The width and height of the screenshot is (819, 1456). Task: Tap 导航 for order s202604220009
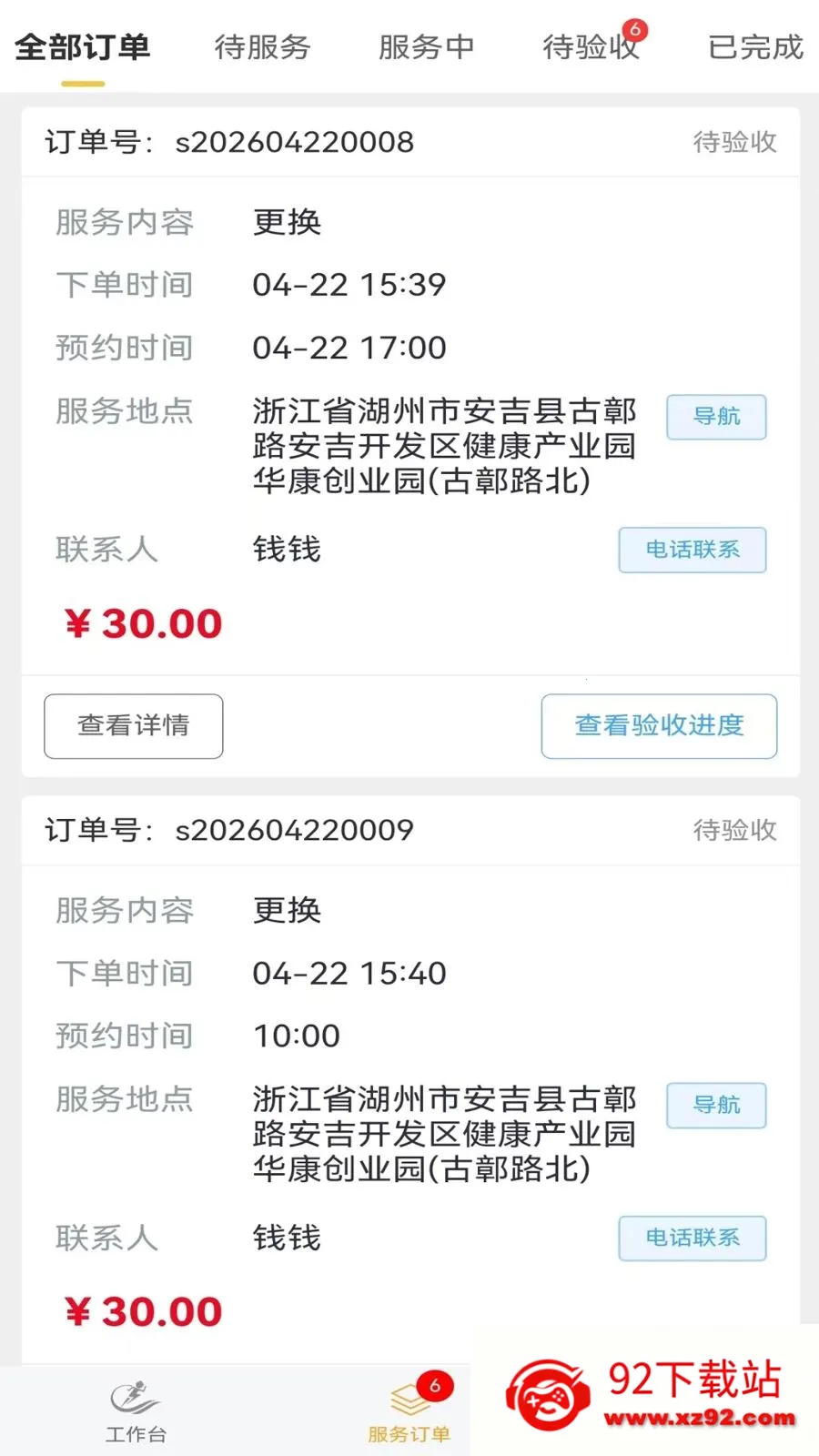pyautogui.click(x=716, y=1106)
